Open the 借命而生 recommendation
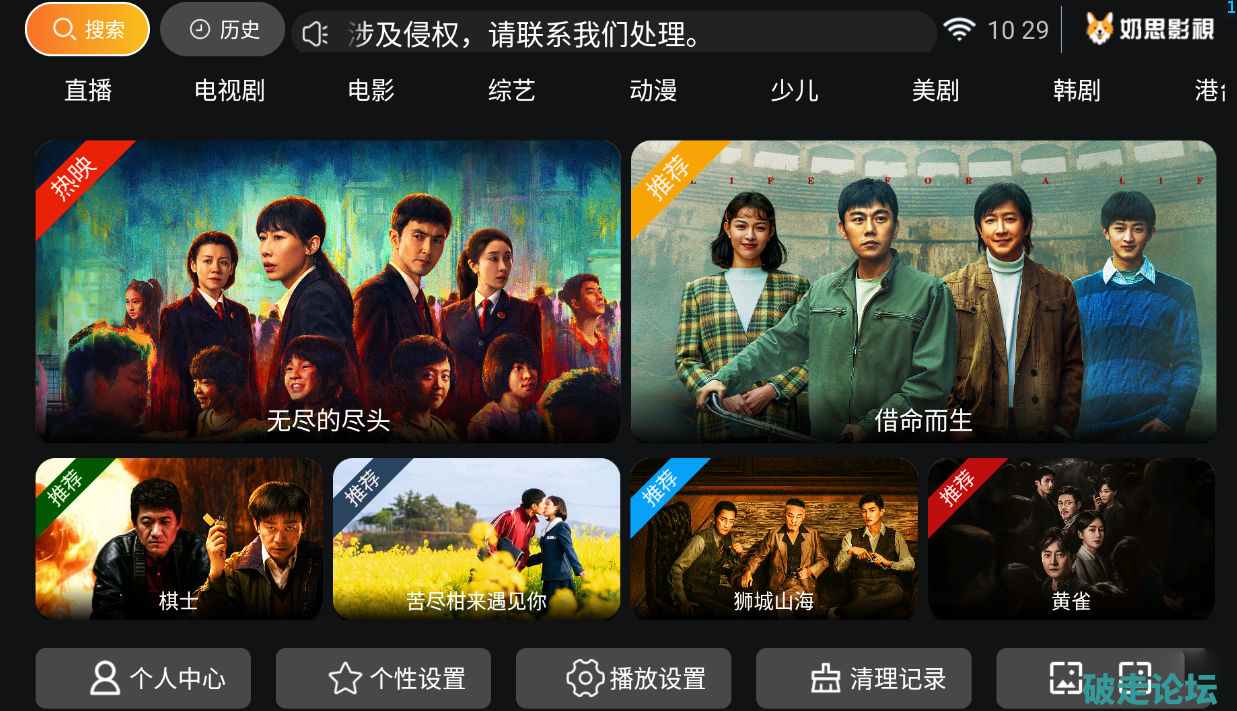The height and width of the screenshot is (711, 1237). pyautogui.click(x=923, y=291)
